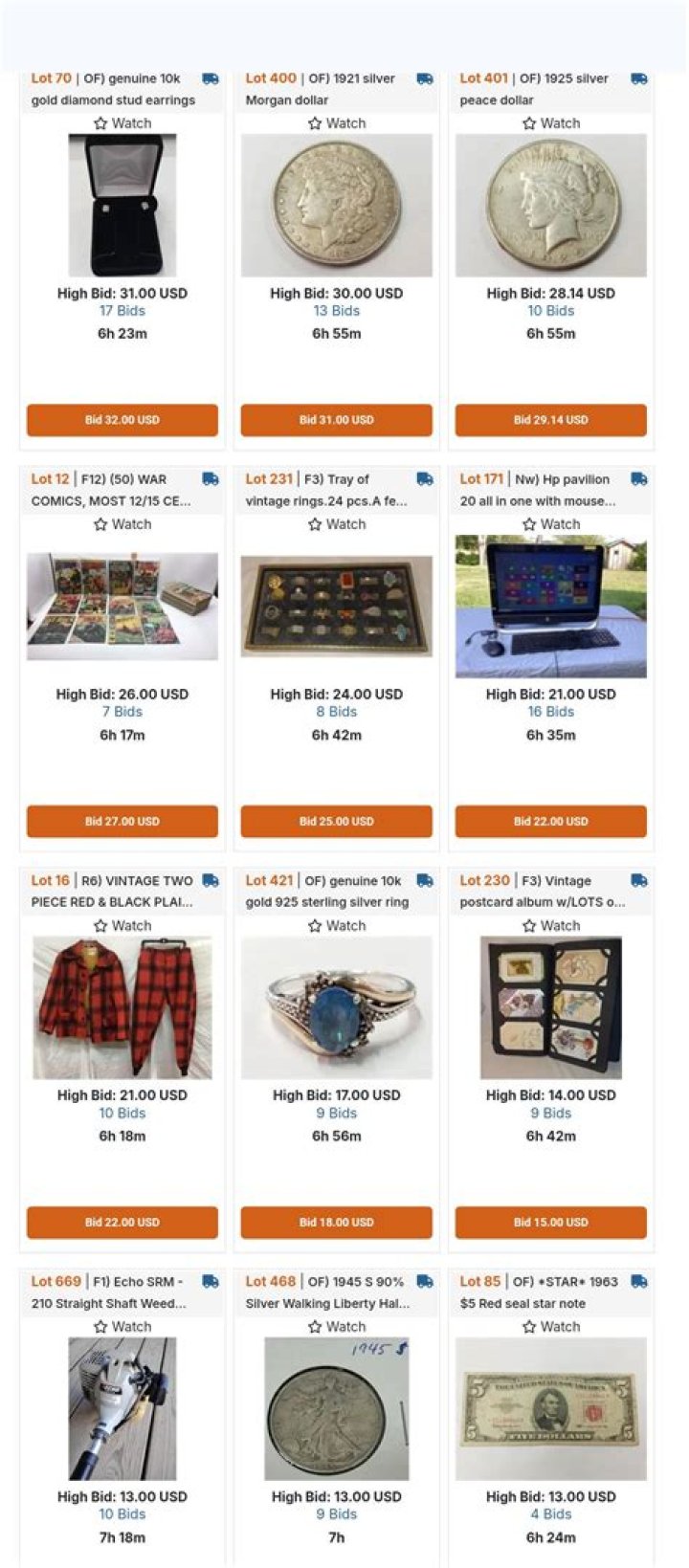This screenshot has height=1568, width=689.
Task: Open the Lot 171 title link
Action: (536, 490)
